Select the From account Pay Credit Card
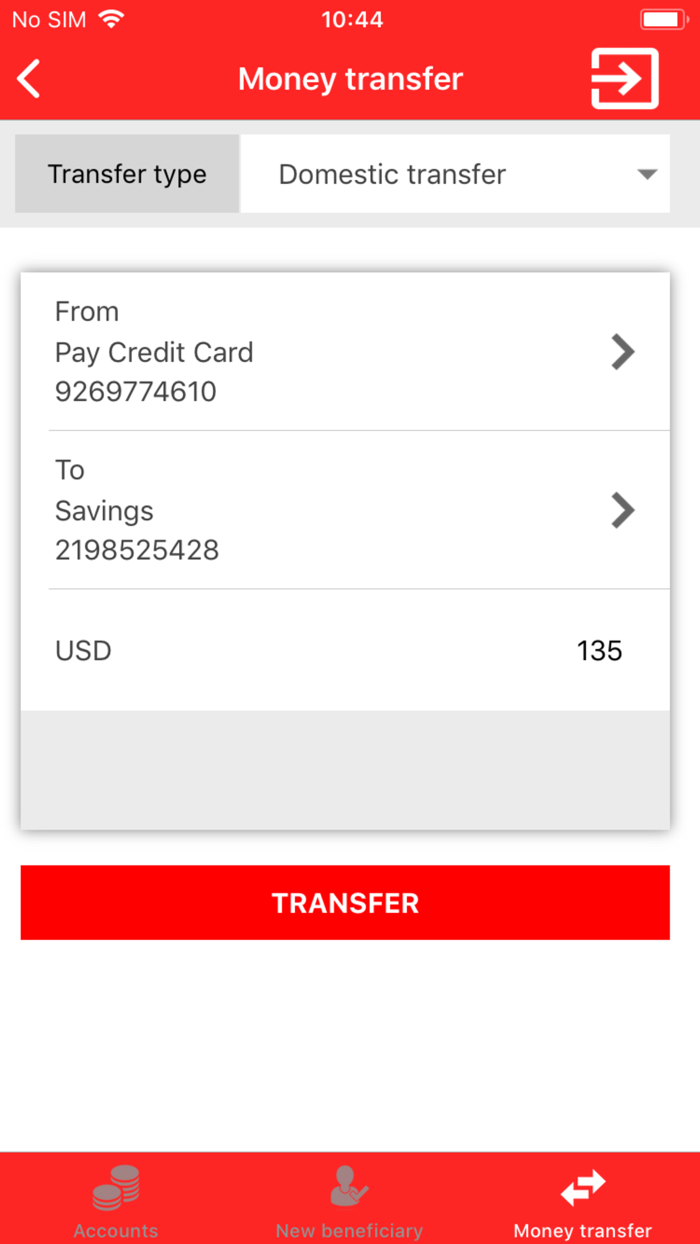 click(345, 352)
